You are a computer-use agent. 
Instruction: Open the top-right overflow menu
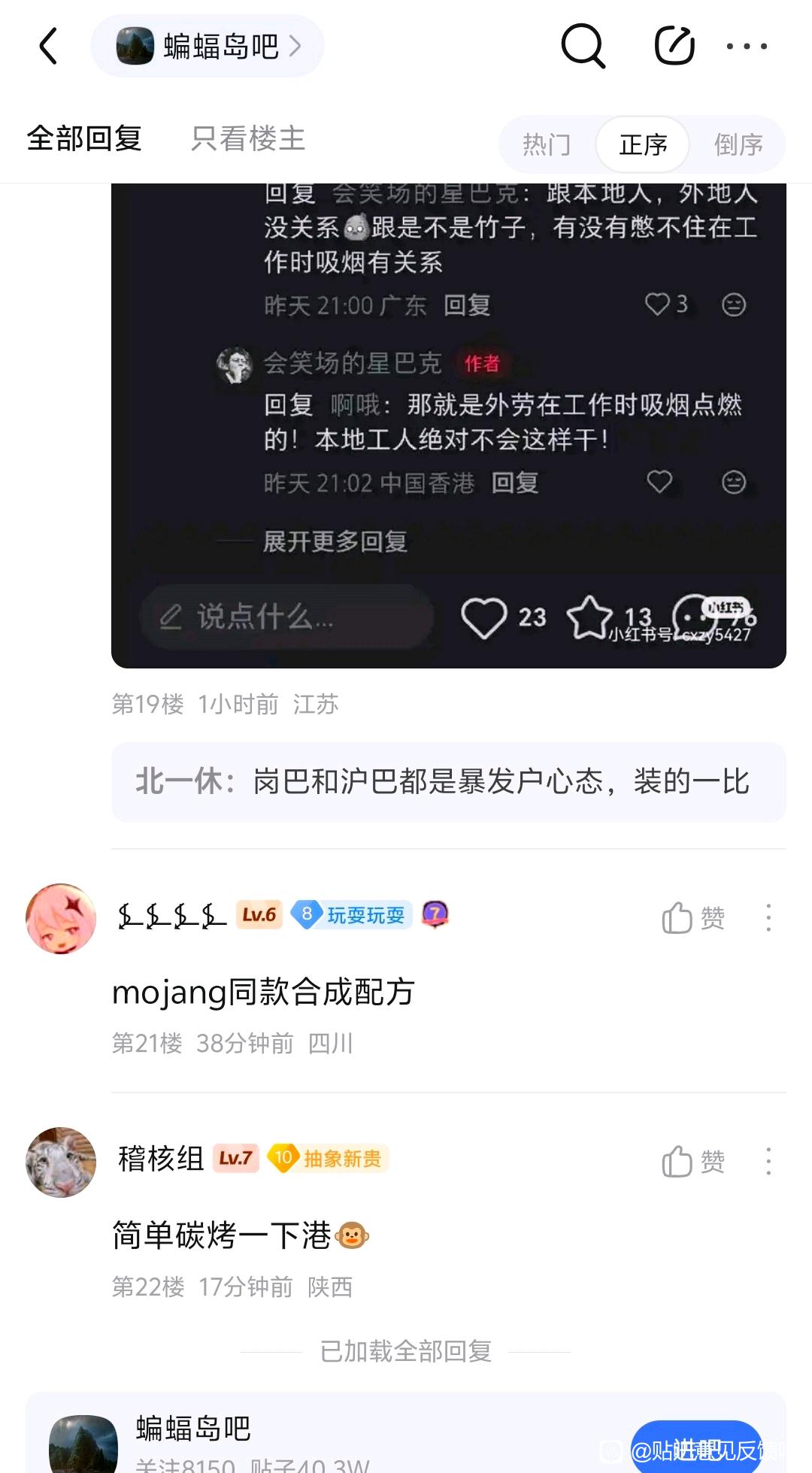click(x=747, y=47)
